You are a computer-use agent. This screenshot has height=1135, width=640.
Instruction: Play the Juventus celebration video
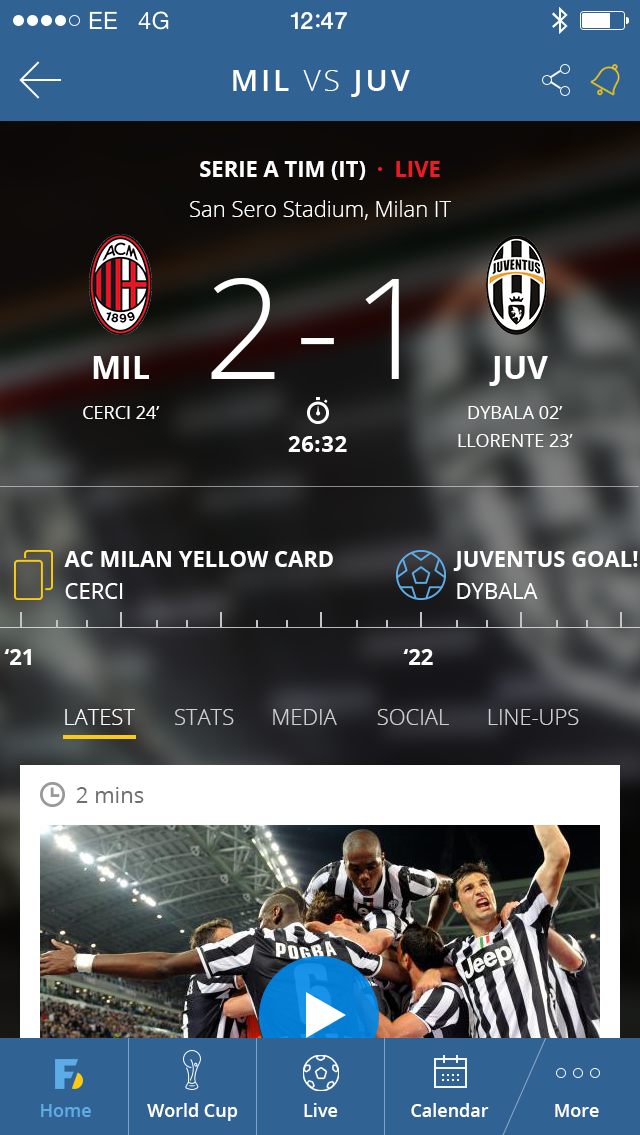coord(320,1008)
